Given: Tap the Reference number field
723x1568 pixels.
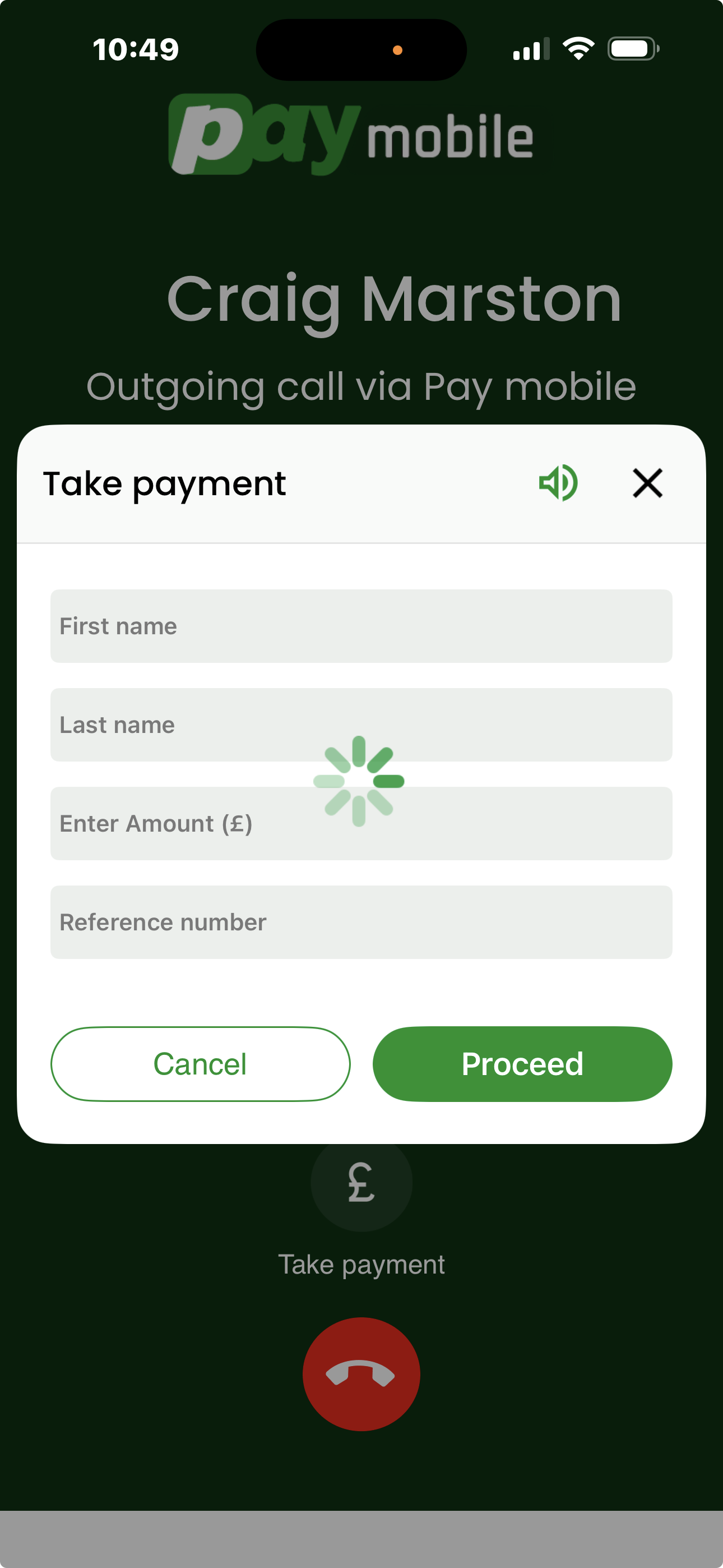Looking at the screenshot, I should point(361,921).
